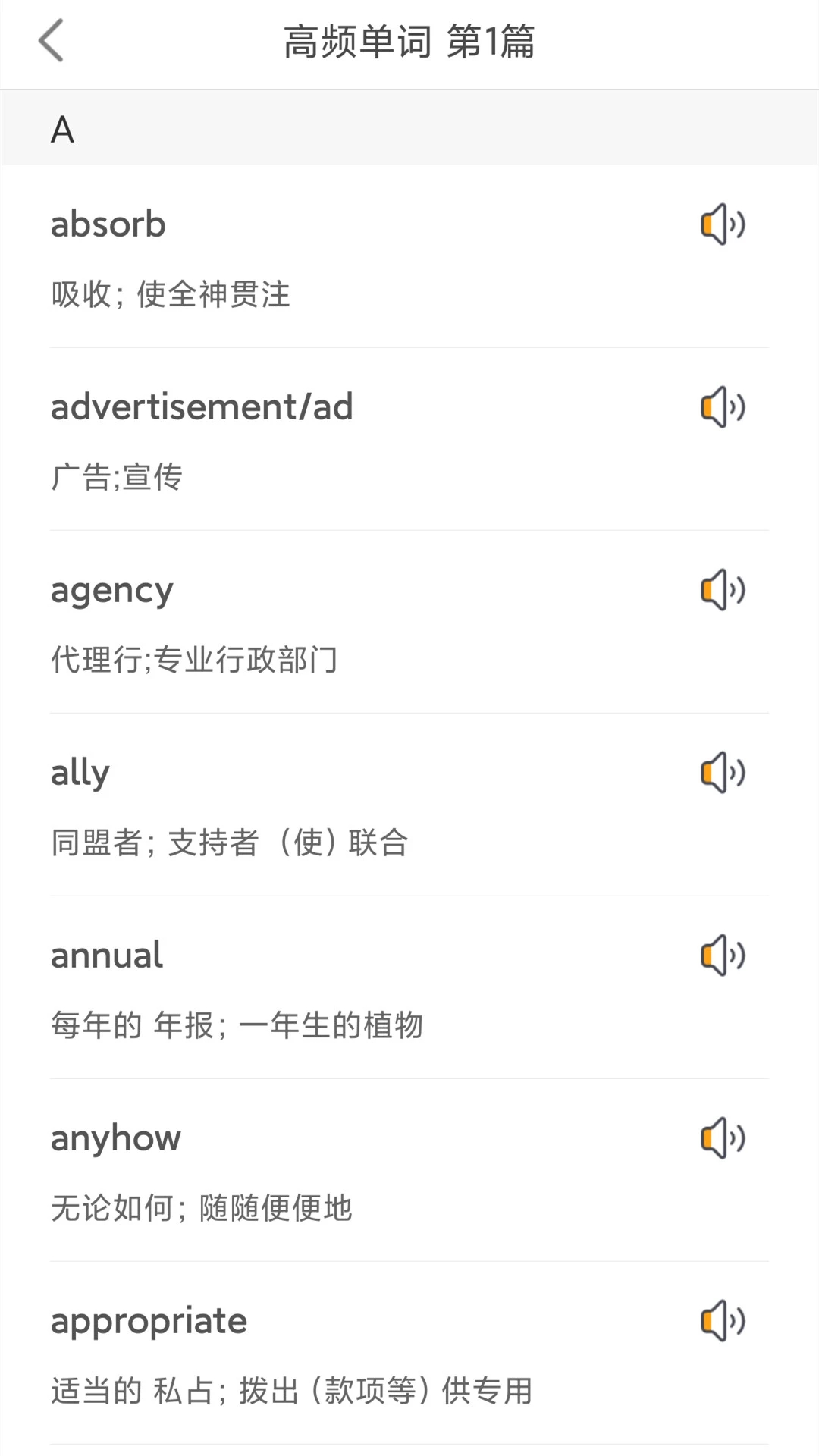Tap the back arrow to return
Image resolution: width=819 pixels, height=1456 pixels.
point(51,42)
